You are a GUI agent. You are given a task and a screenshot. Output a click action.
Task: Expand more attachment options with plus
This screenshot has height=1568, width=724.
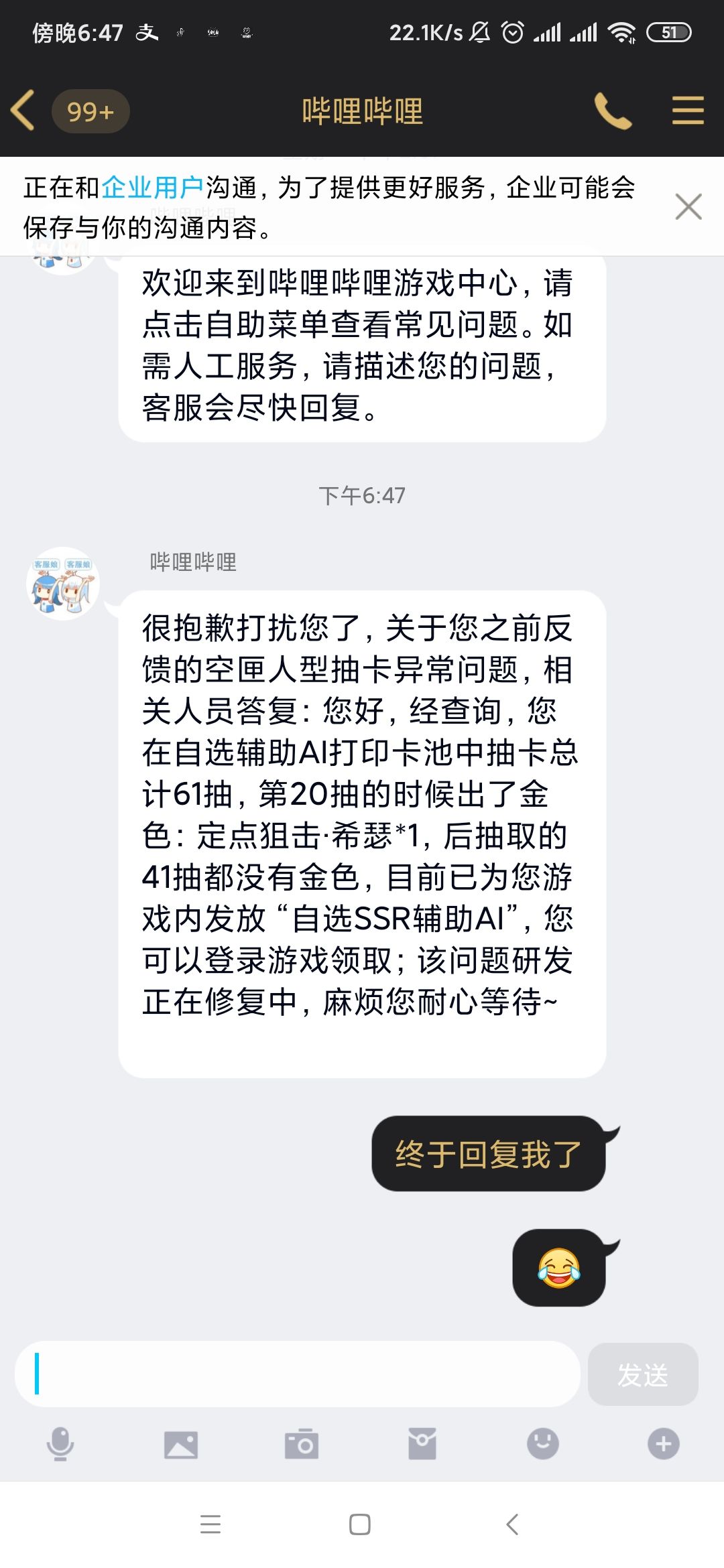point(664,1444)
